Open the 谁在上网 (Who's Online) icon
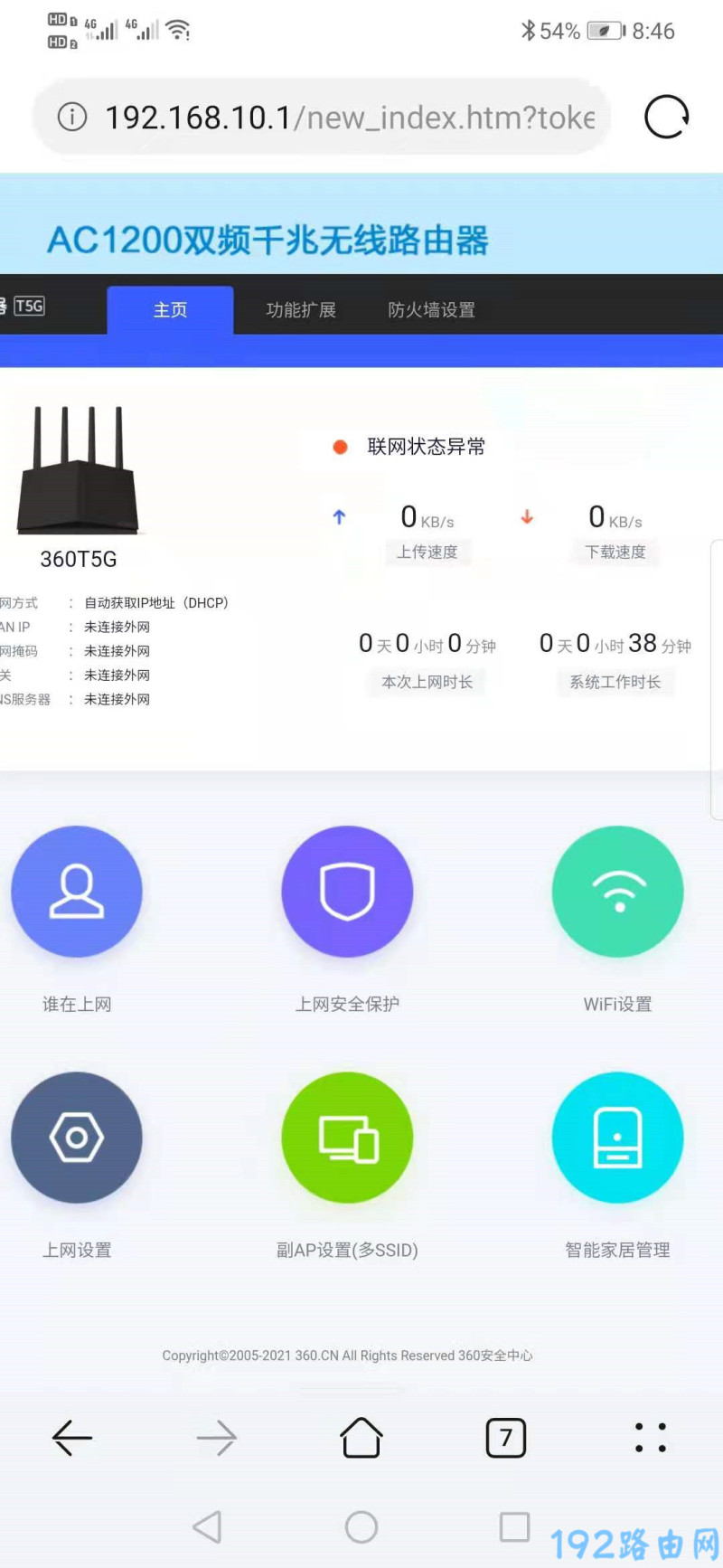 point(77,891)
